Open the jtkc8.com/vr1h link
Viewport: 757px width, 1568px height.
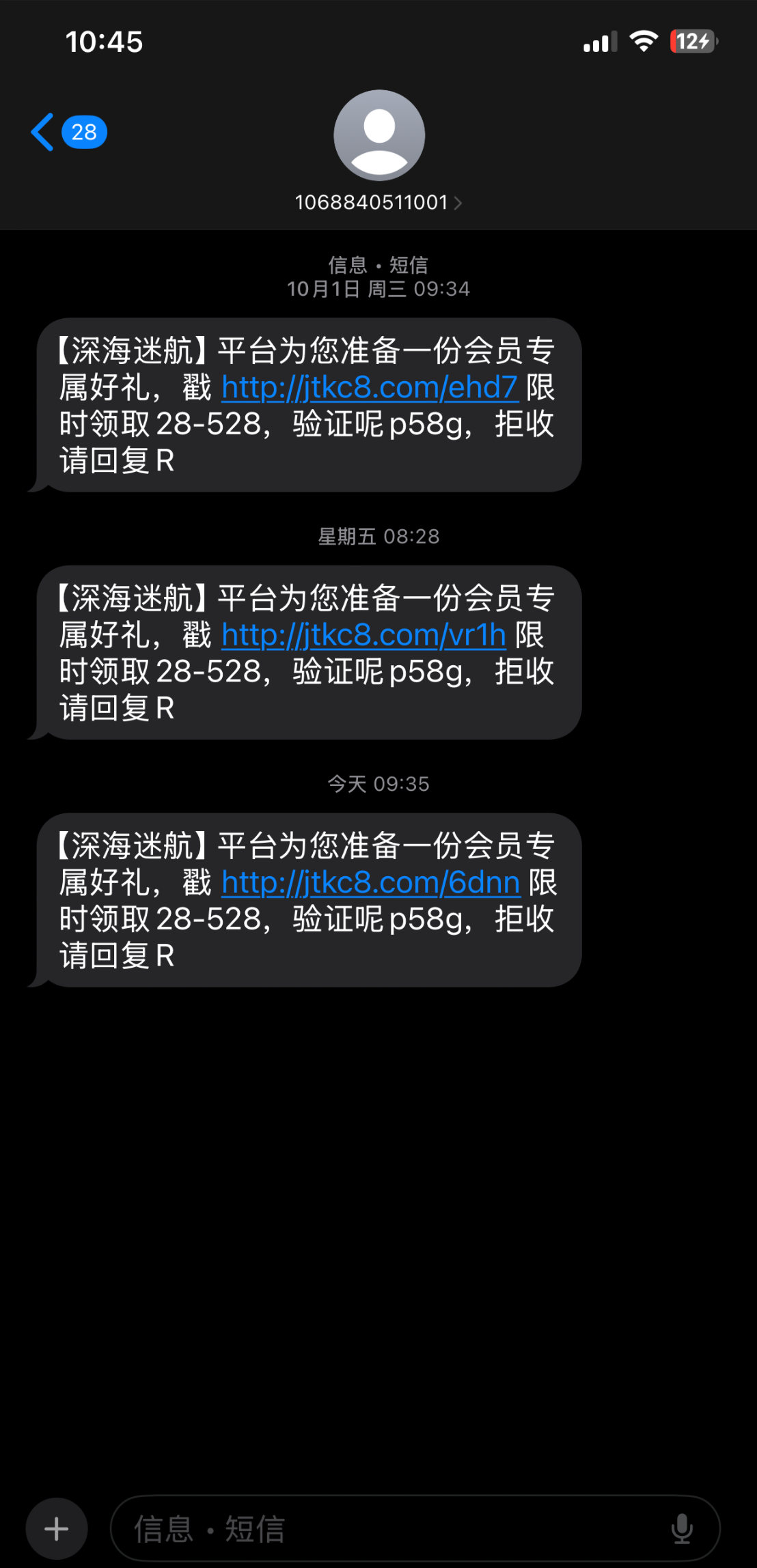(363, 635)
